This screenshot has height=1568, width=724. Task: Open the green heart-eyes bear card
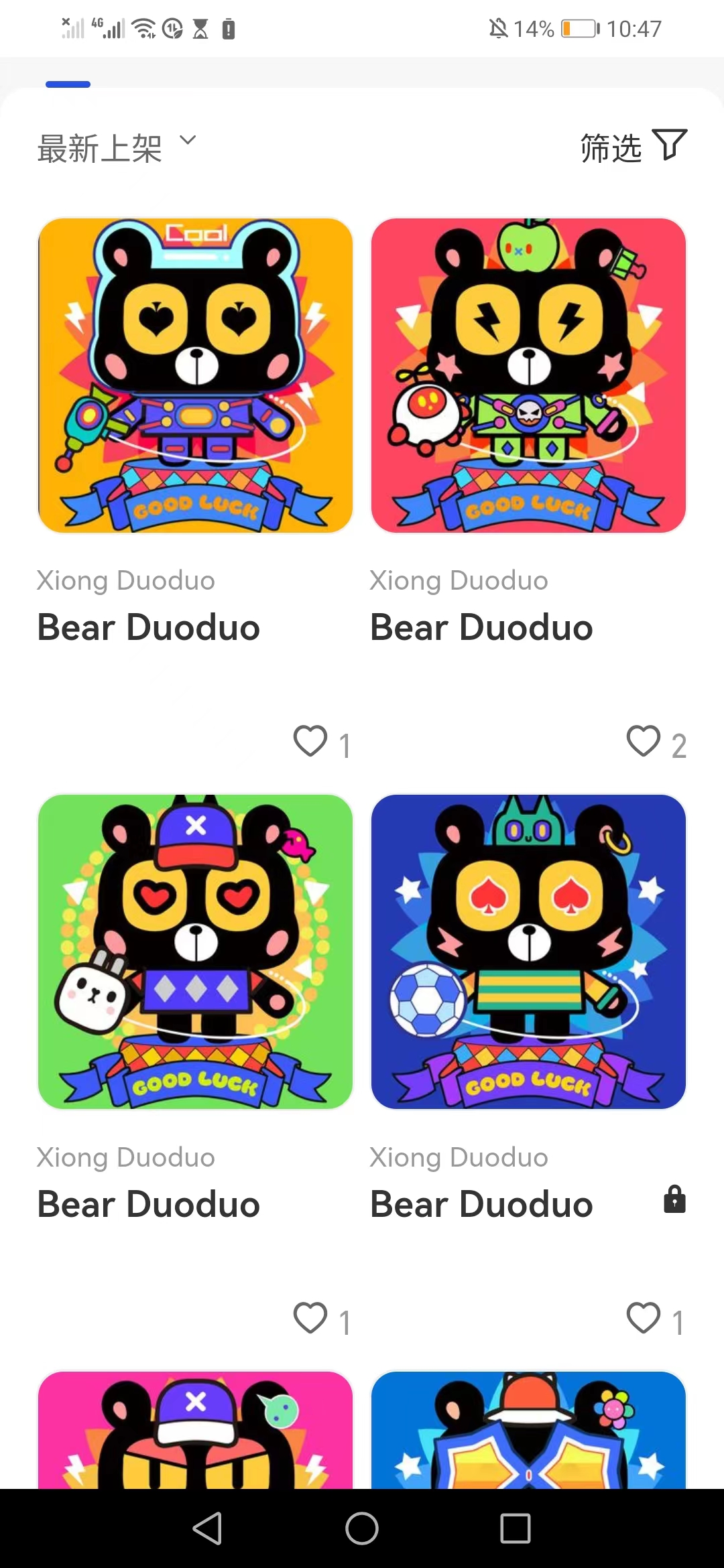click(195, 952)
